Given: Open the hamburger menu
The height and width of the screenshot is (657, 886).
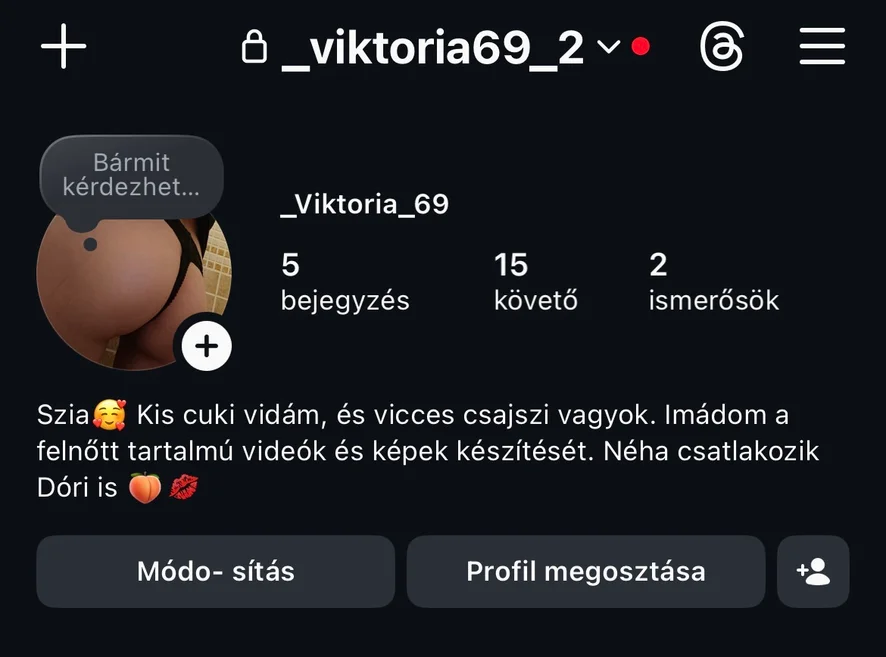Looking at the screenshot, I should point(822,47).
